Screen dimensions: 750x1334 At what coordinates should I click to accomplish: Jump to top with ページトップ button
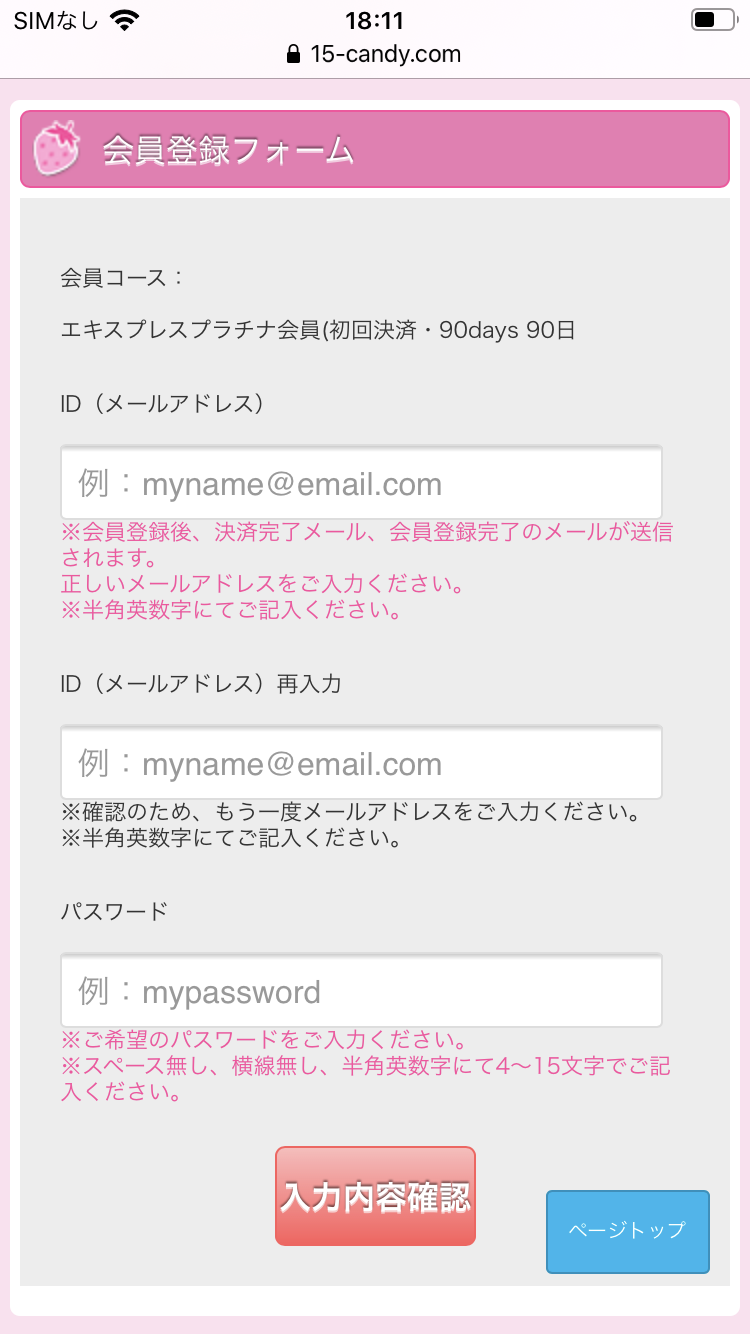tap(627, 1231)
